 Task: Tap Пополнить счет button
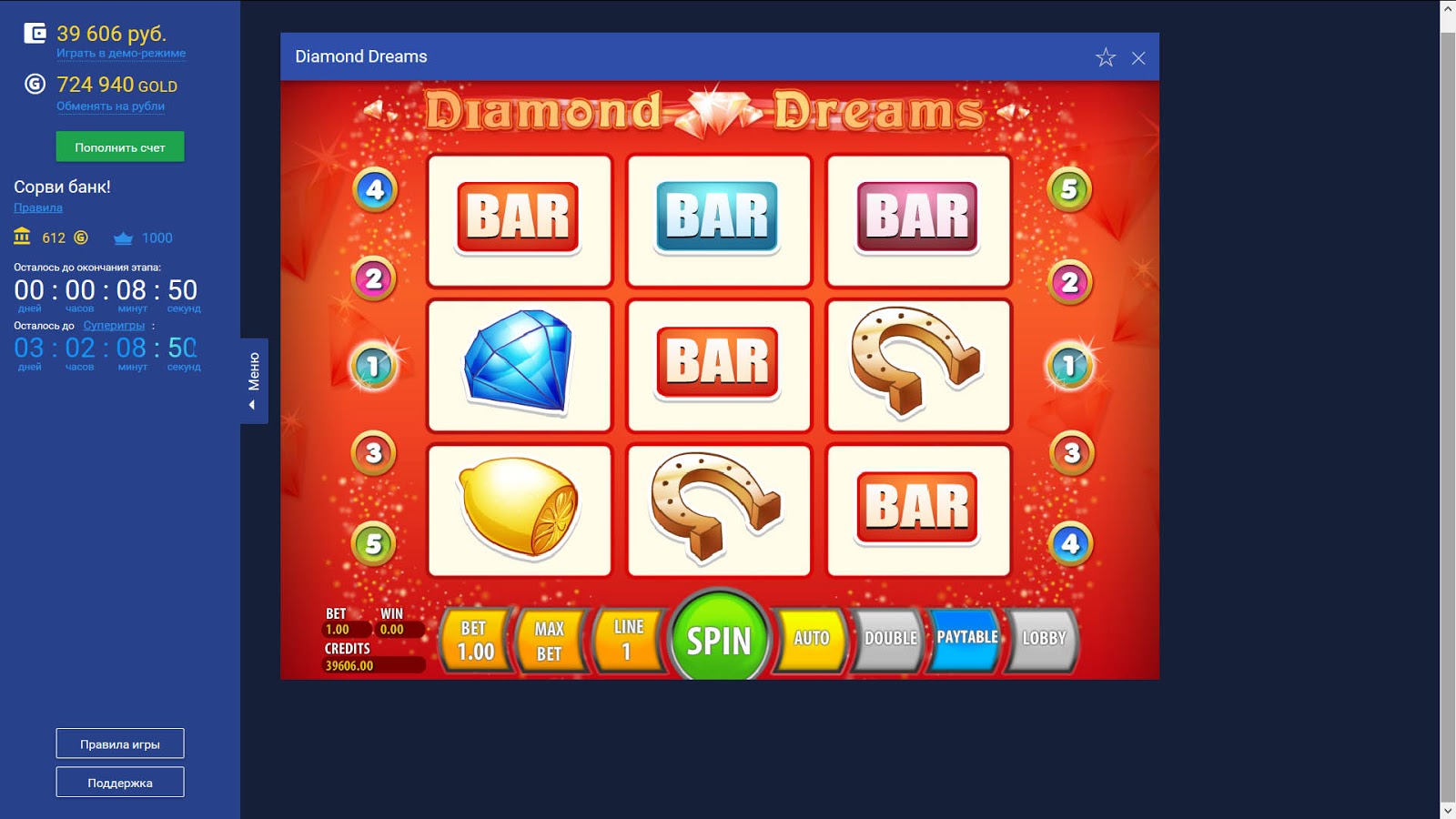[x=120, y=147]
